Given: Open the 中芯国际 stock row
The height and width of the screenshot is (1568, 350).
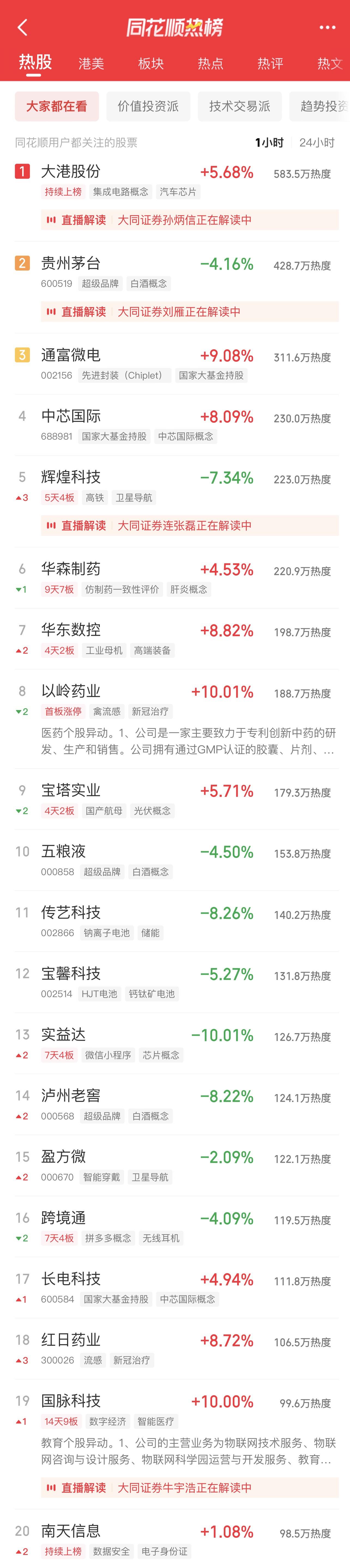Looking at the screenshot, I should click(71, 416).
